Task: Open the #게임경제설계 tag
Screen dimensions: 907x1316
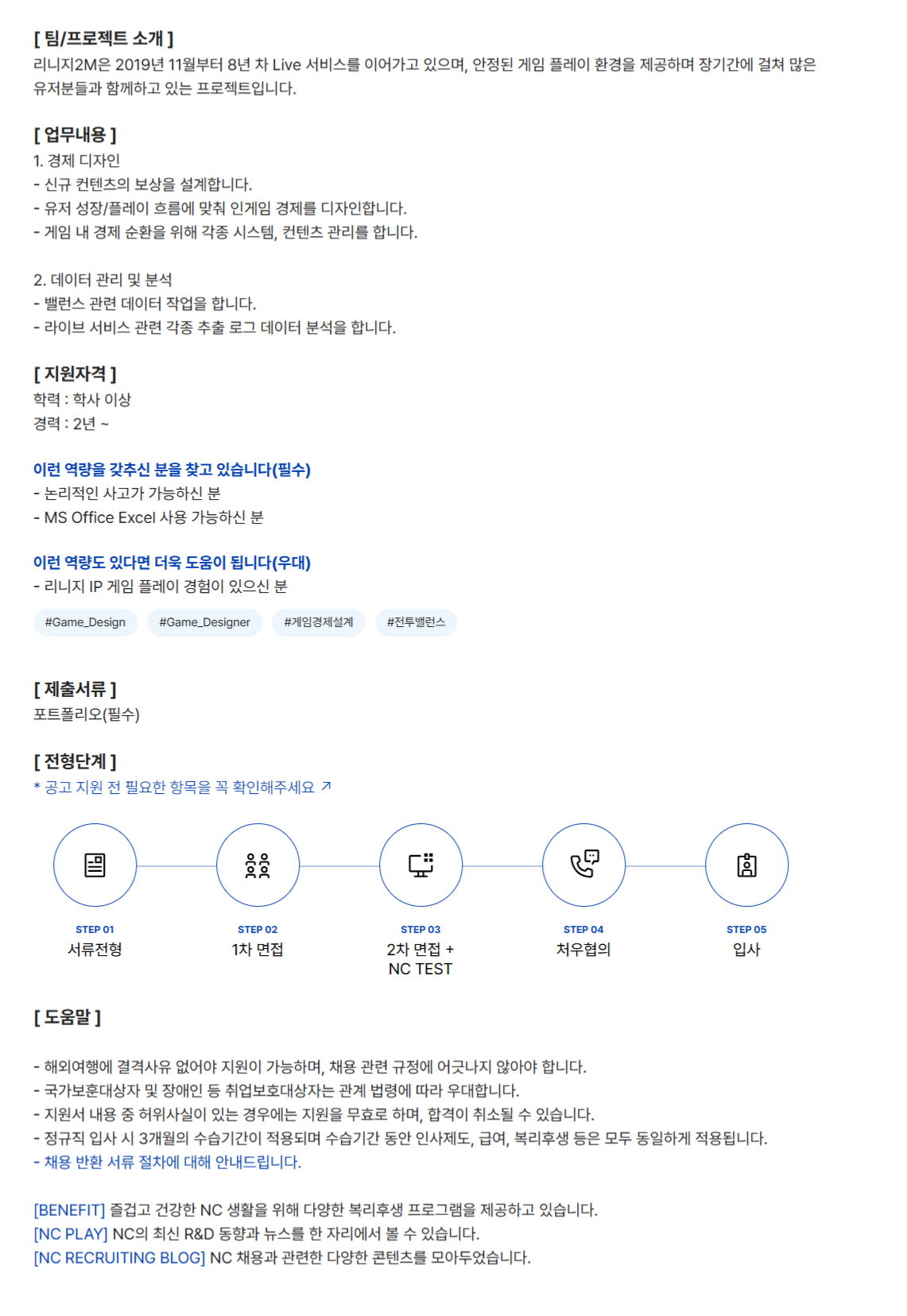Action: 318,622
